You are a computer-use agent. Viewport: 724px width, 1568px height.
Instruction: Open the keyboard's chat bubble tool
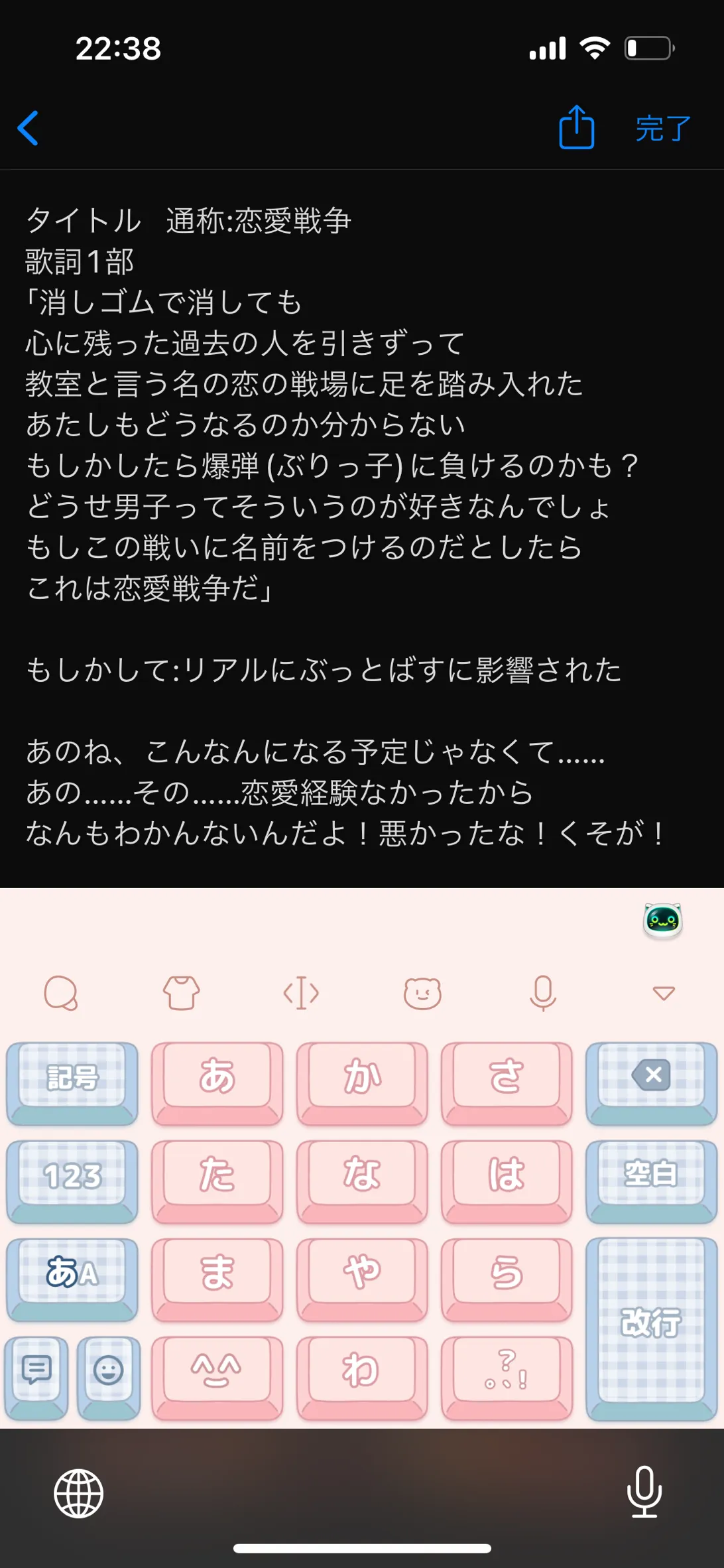(61, 993)
